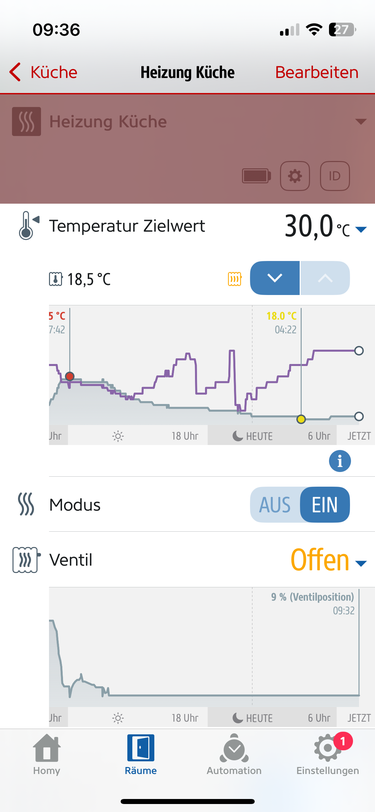The width and height of the screenshot is (375, 812).
Task: Open the Ventil Offen dropdown
Action: [x=328, y=560]
